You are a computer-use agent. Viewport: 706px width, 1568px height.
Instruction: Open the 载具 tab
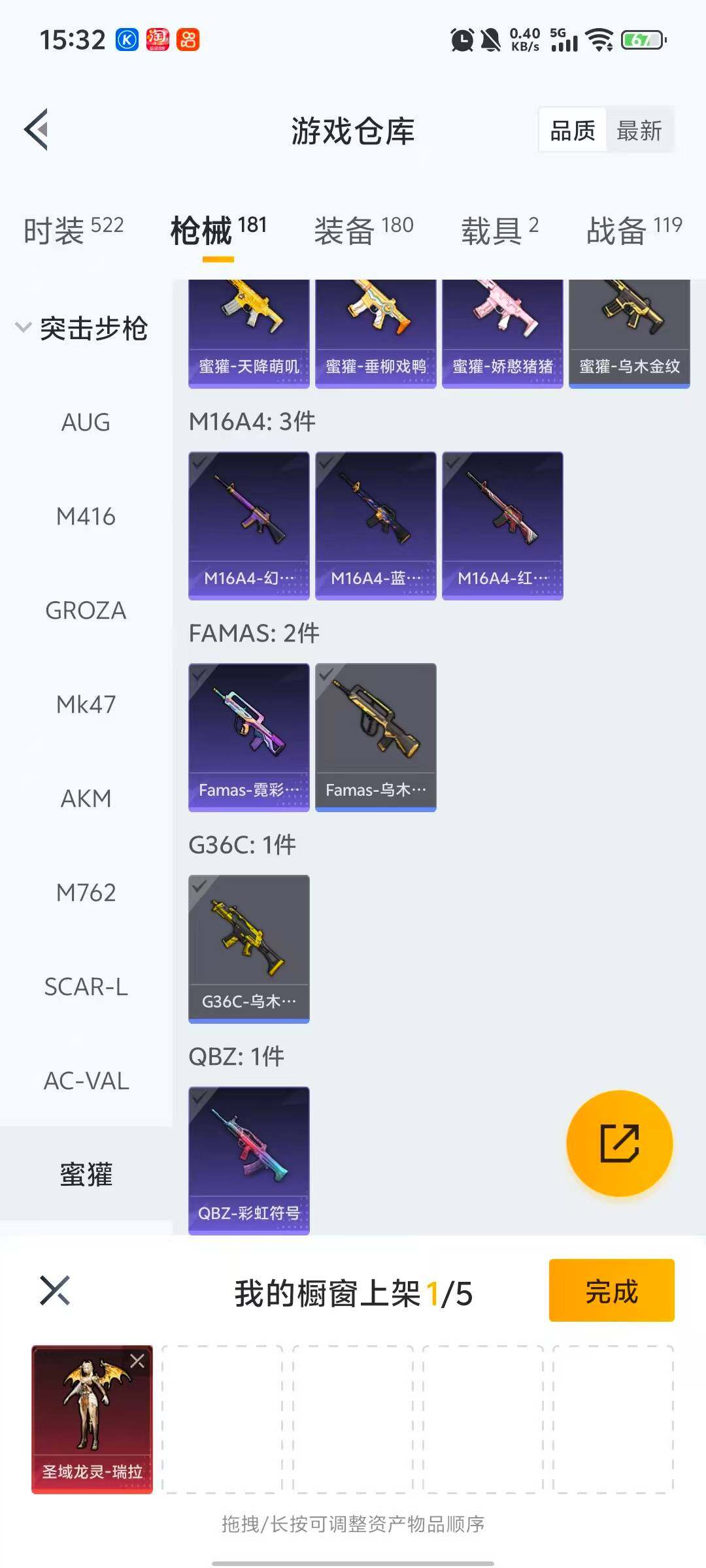point(499,230)
